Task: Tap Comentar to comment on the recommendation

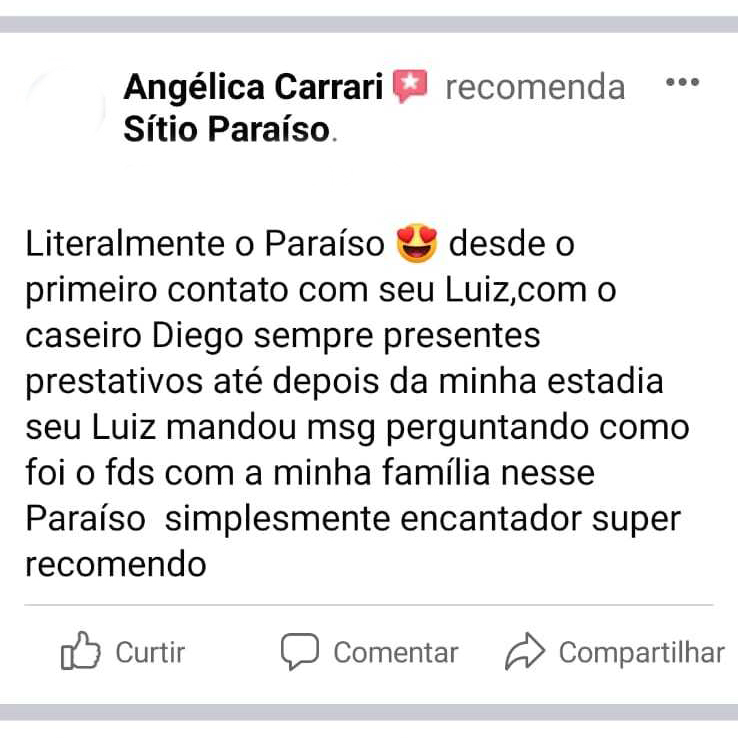Action: click(x=369, y=653)
